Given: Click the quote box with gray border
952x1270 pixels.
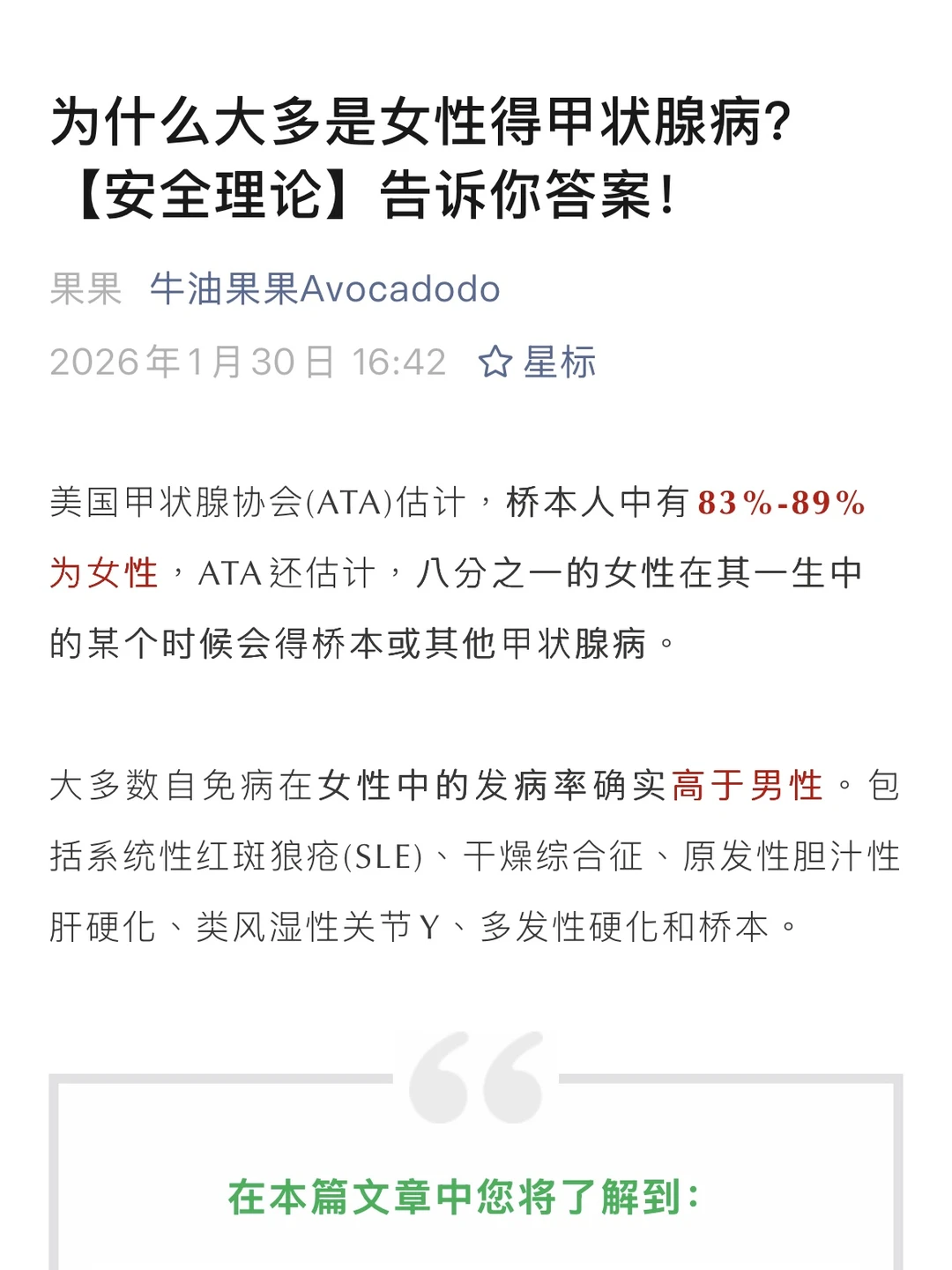Looking at the screenshot, I should coord(476,1173).
